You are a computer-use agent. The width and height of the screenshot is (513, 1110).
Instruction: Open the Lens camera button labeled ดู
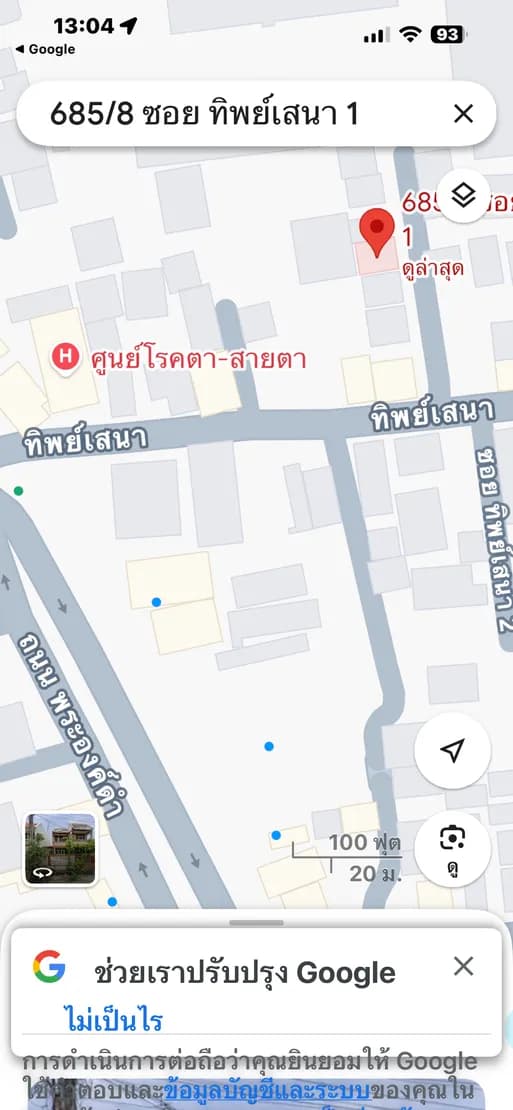[x=452, y=849]
